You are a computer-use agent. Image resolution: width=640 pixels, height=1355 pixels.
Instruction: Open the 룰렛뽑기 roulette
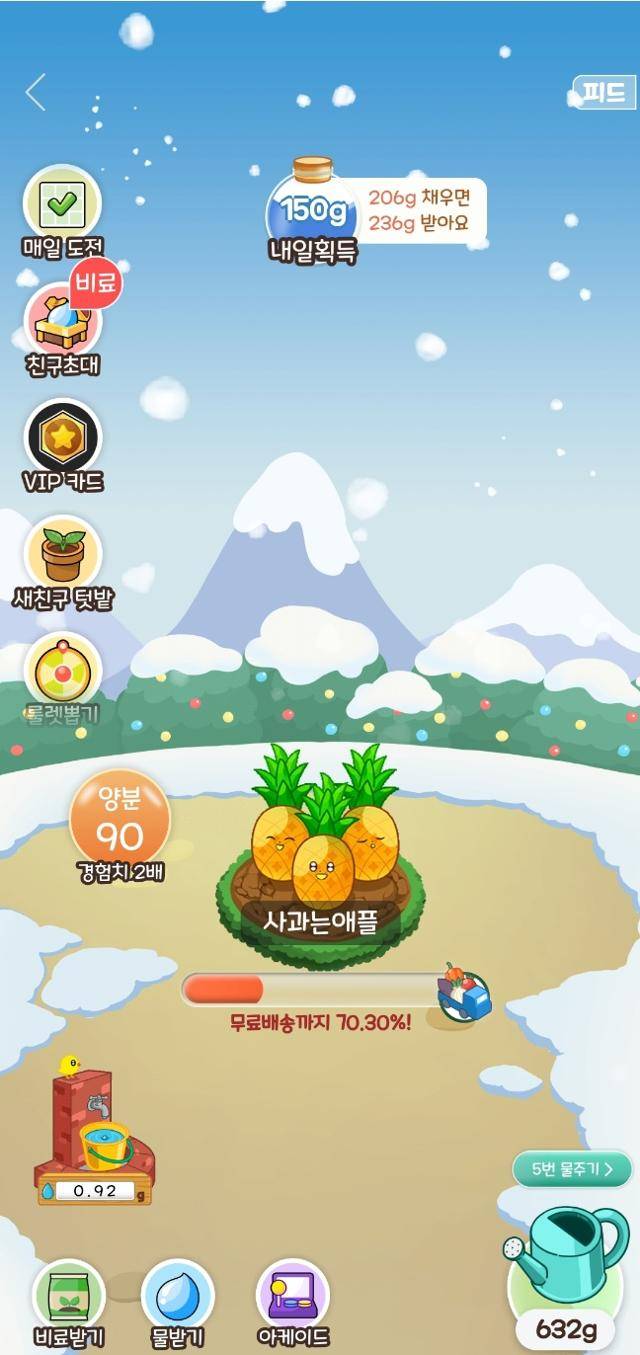coord(62,672)
